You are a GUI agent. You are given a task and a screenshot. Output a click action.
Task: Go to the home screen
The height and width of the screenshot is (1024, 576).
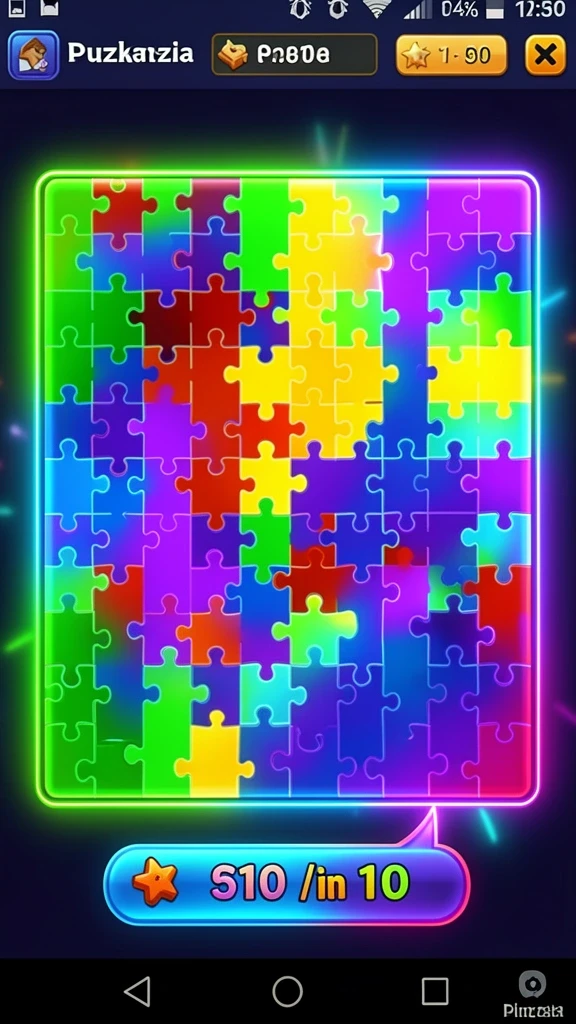(x=287, y=991)
